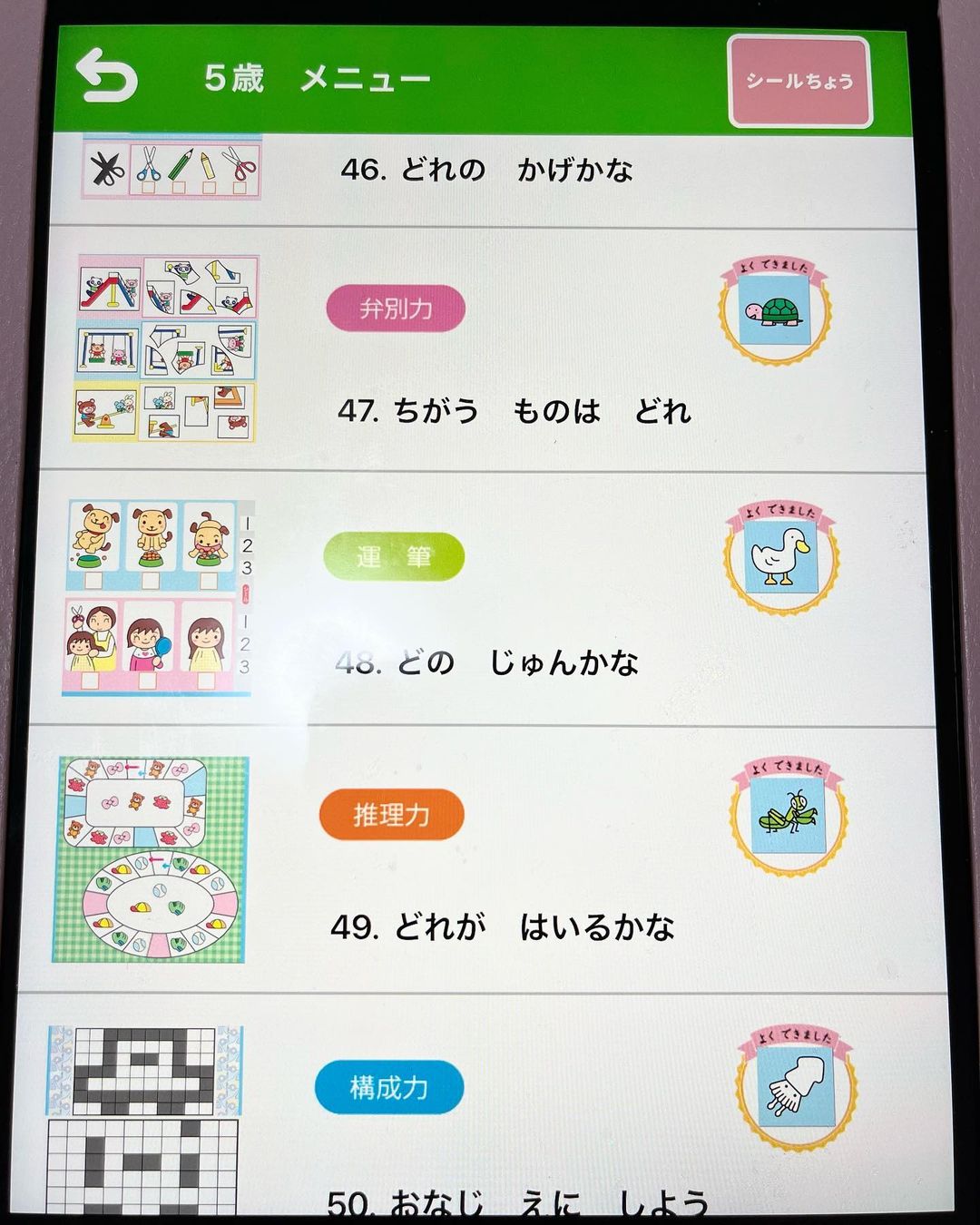Open lesson 50 おなじ えに しよう
The width and height of the screenshot is (980, 1225).
517,1202
